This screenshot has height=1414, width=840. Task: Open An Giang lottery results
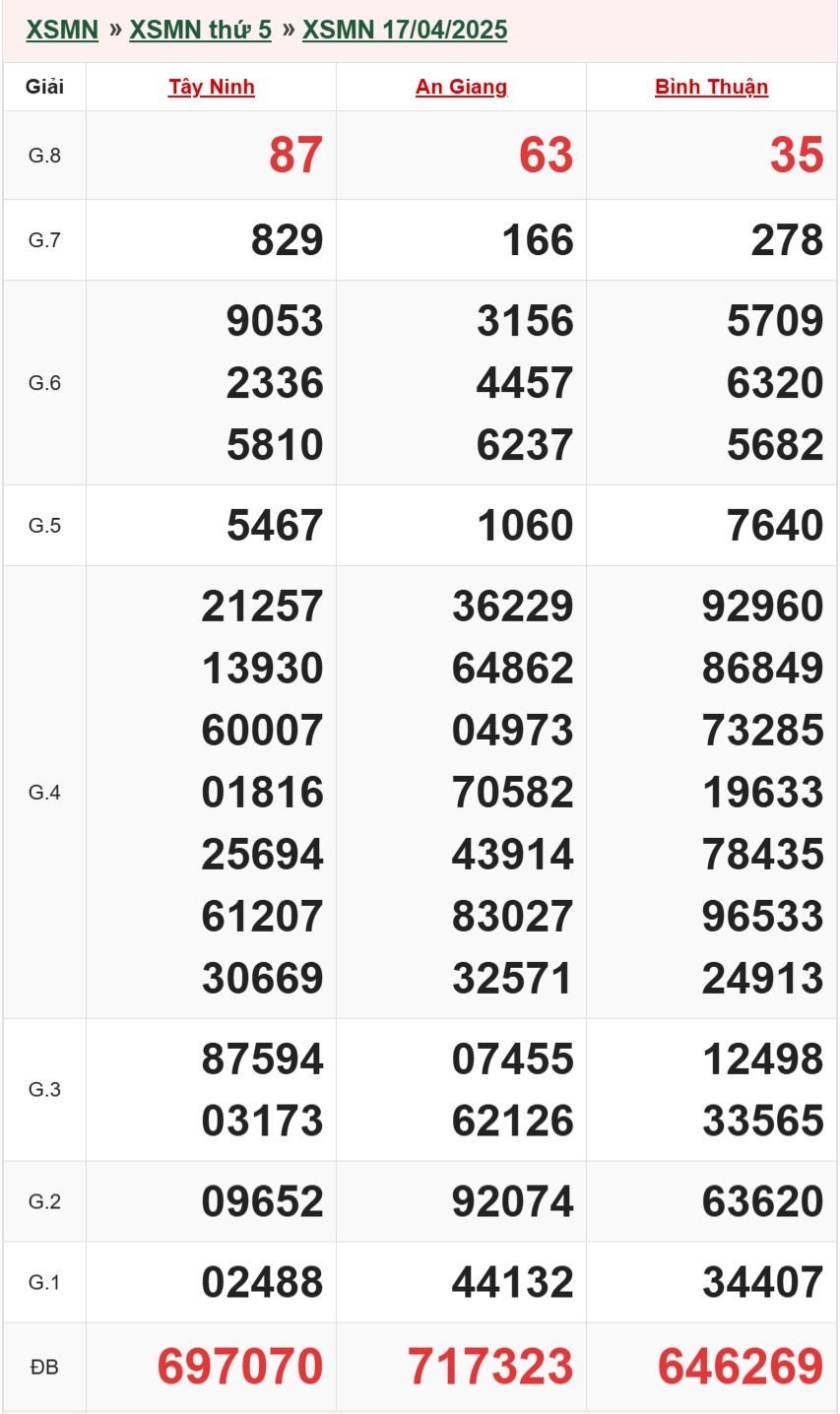(461, 87)
